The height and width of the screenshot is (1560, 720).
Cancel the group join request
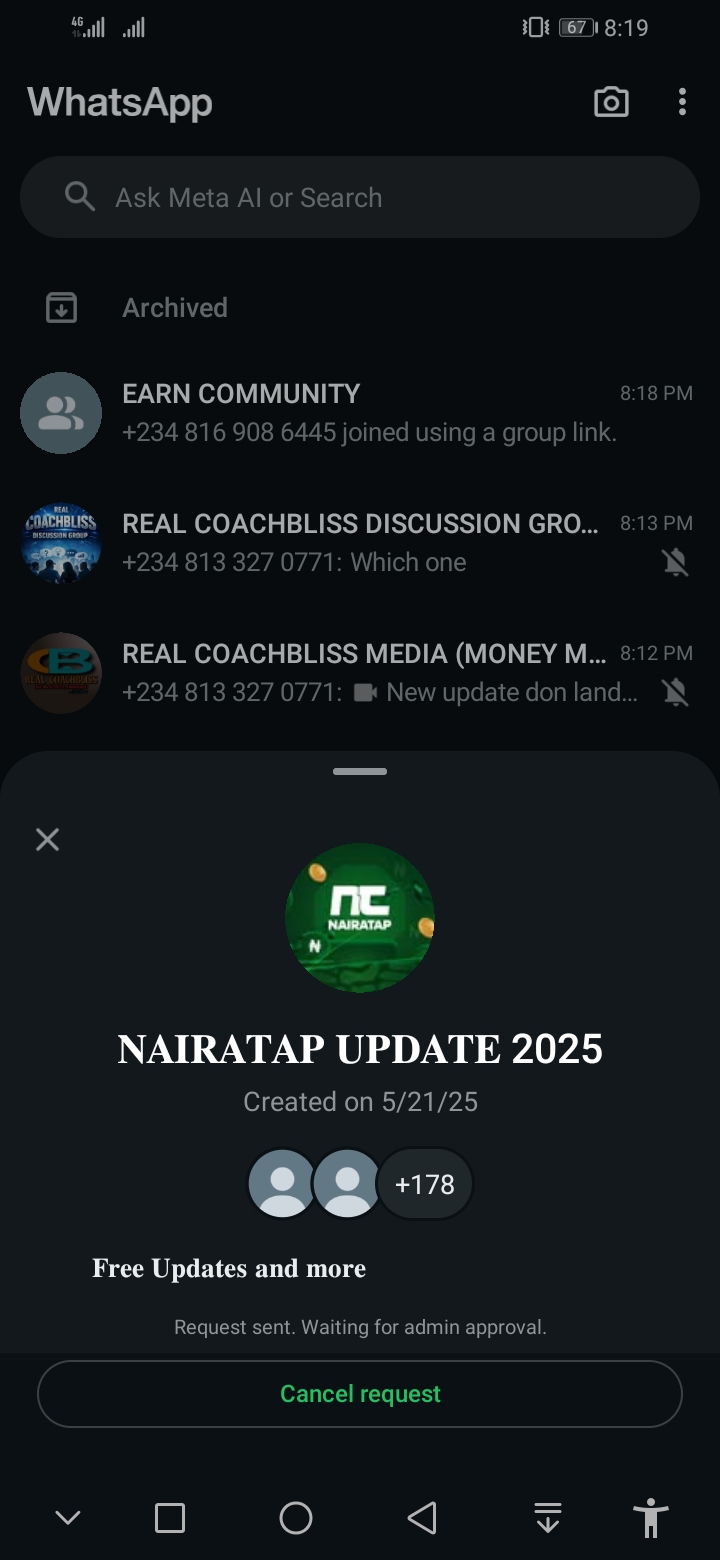pos(360,1393)
